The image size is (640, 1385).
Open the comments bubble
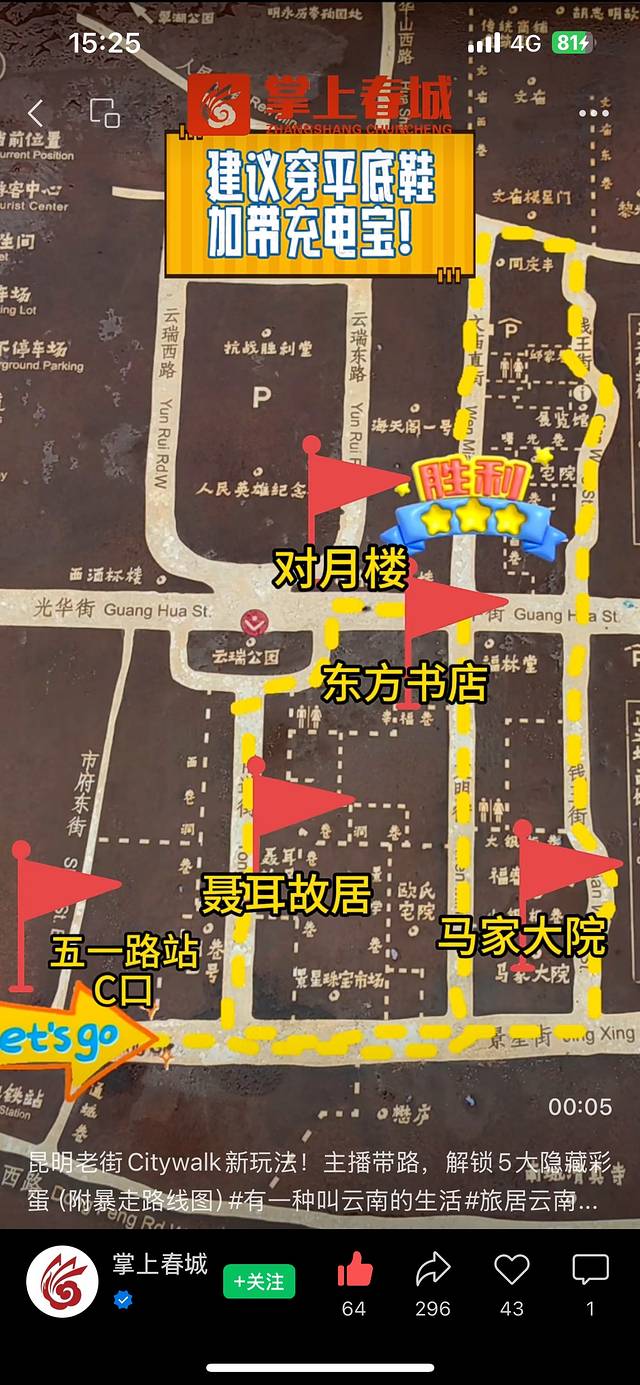(x=590, y=1271)
